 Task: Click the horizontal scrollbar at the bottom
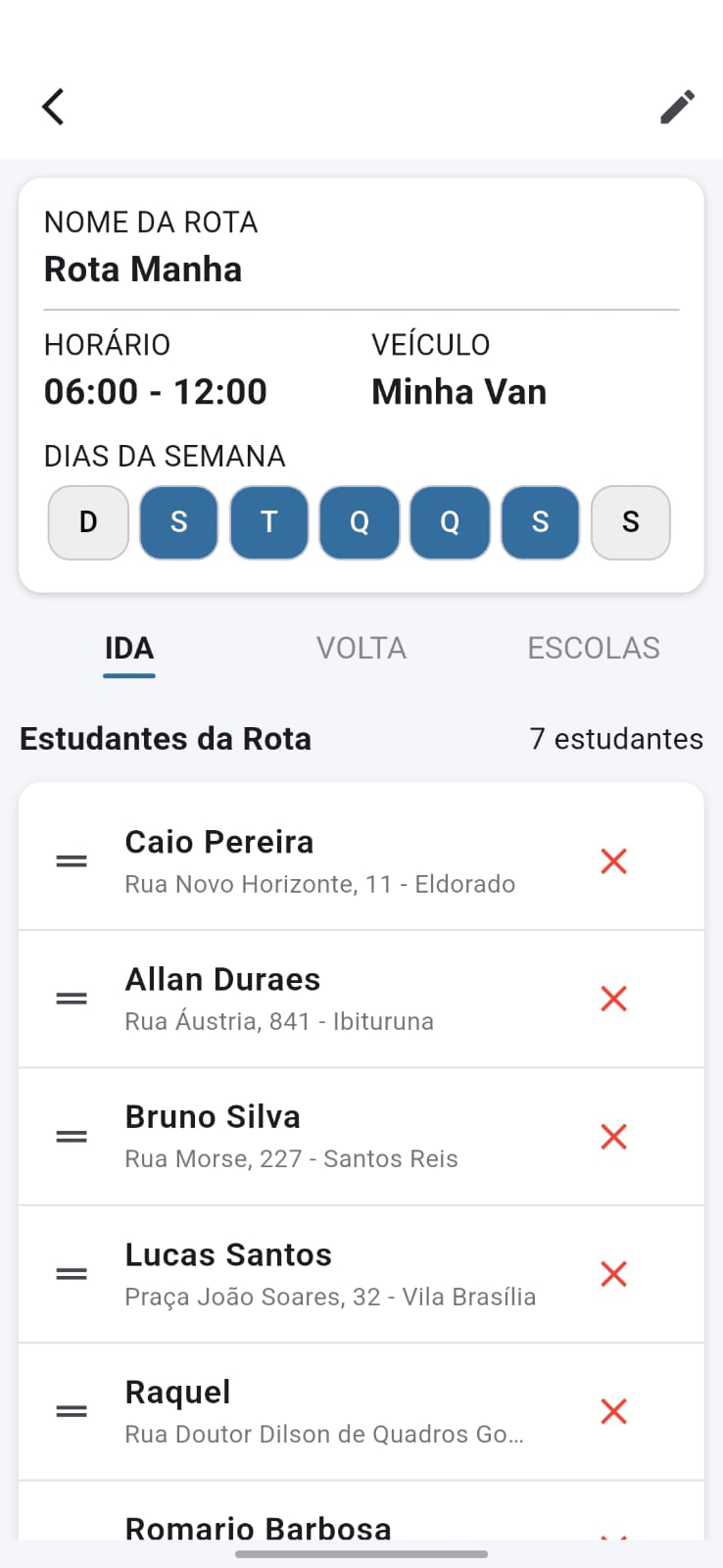click(361, 1553)
